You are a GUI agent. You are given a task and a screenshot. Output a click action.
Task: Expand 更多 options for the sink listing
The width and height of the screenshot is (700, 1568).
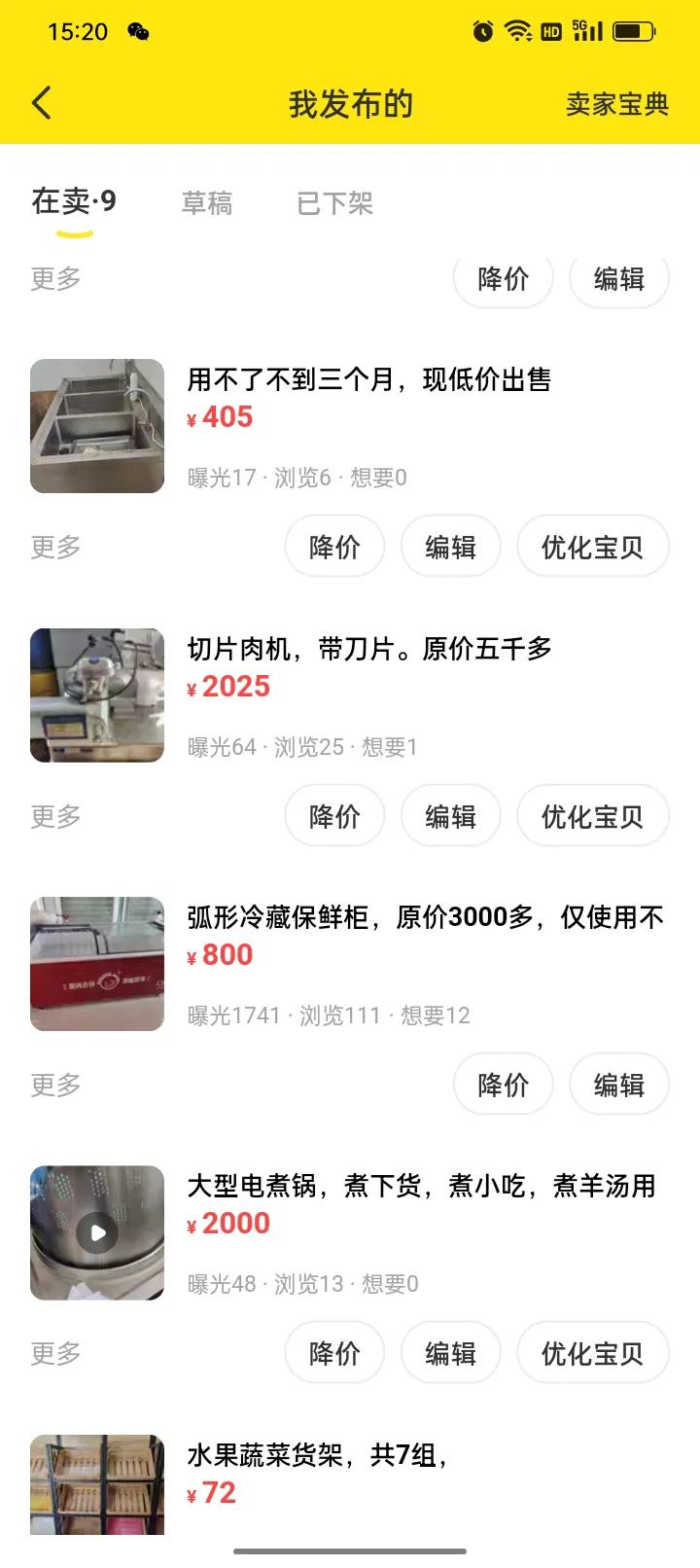(x=53, y=547)
